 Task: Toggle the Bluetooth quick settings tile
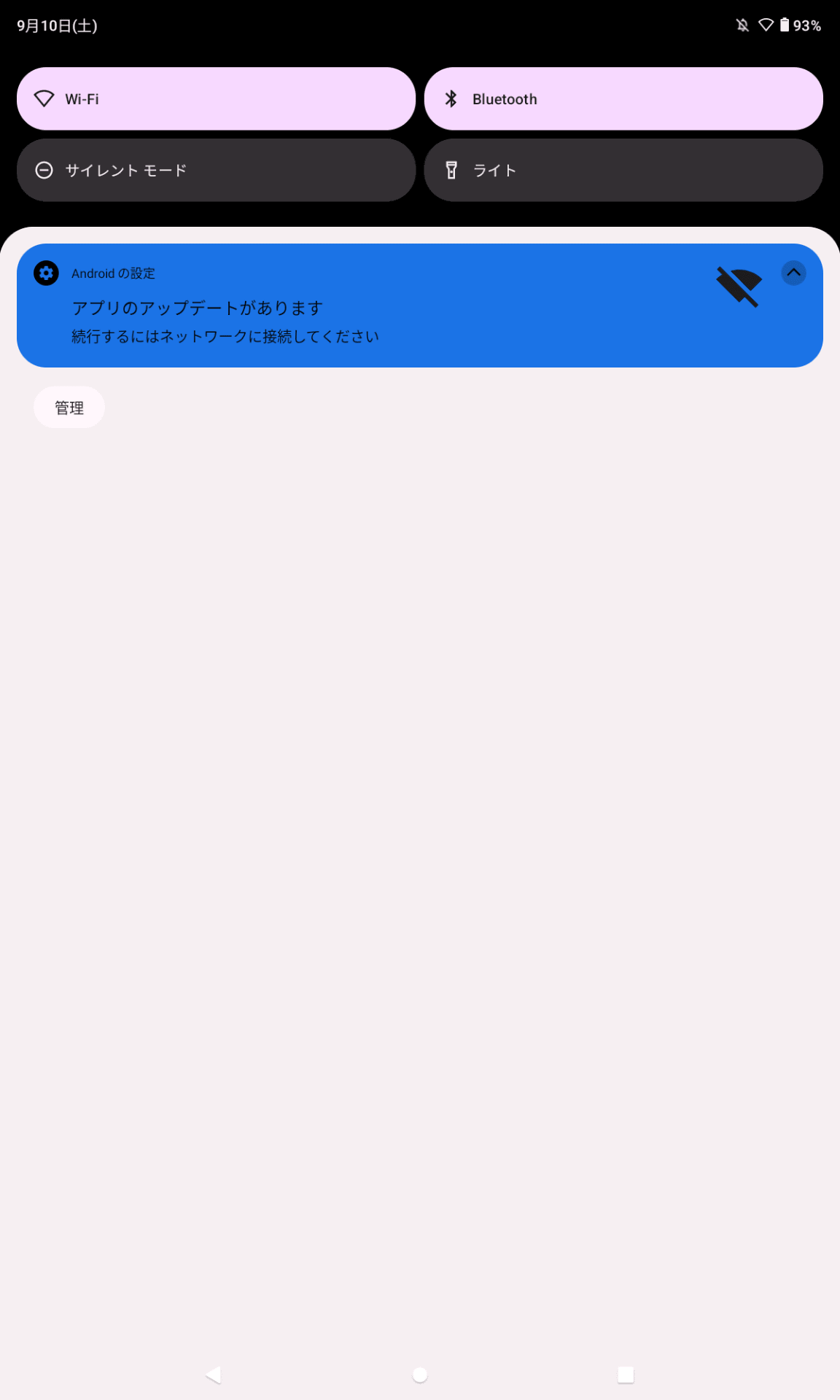coord(623,99)
